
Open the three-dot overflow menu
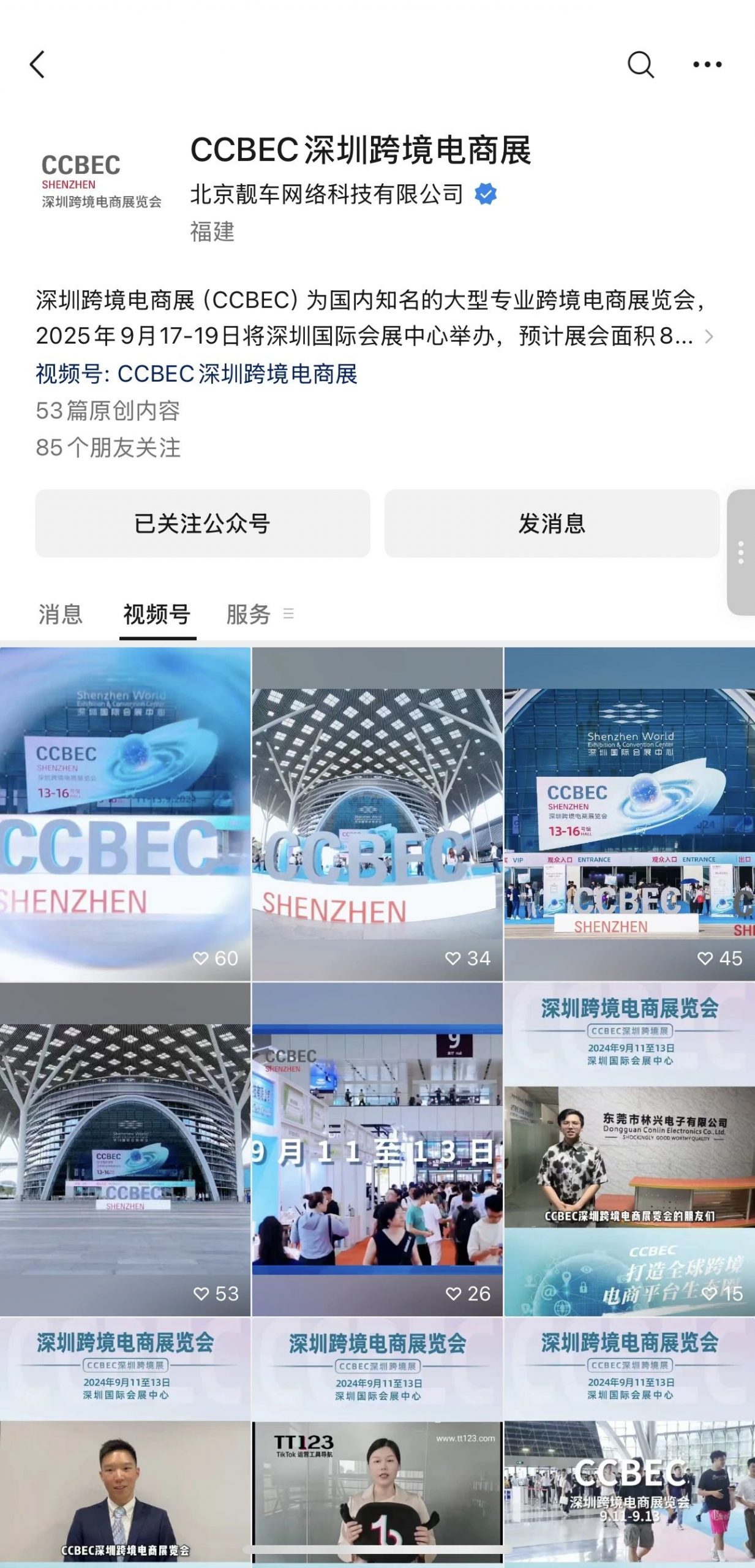coord(707,64)
